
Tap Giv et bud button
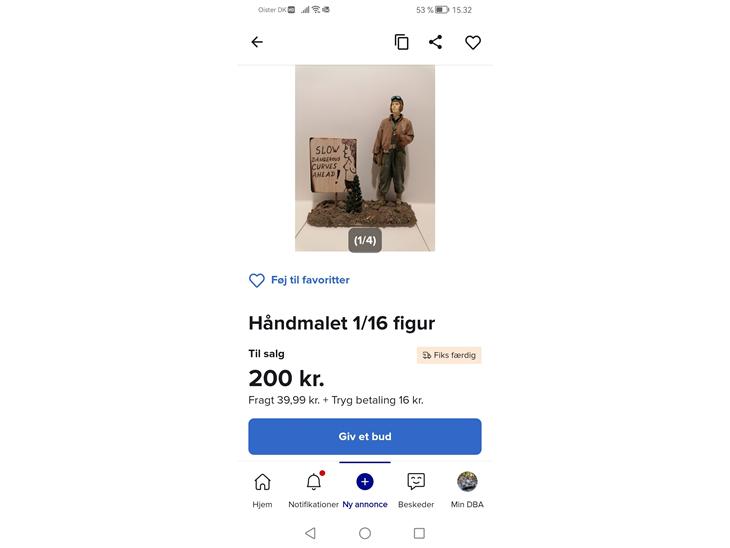pyautogui.click(x=365, y=437)
